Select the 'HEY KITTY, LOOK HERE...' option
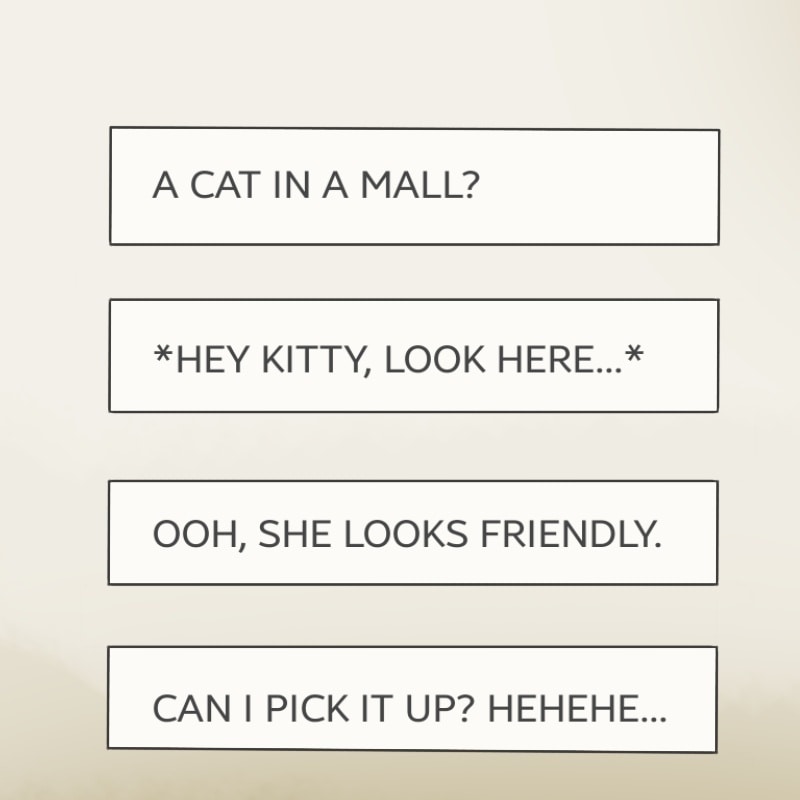The width and height of the screenshot is (800, 800). coord(413,356)
